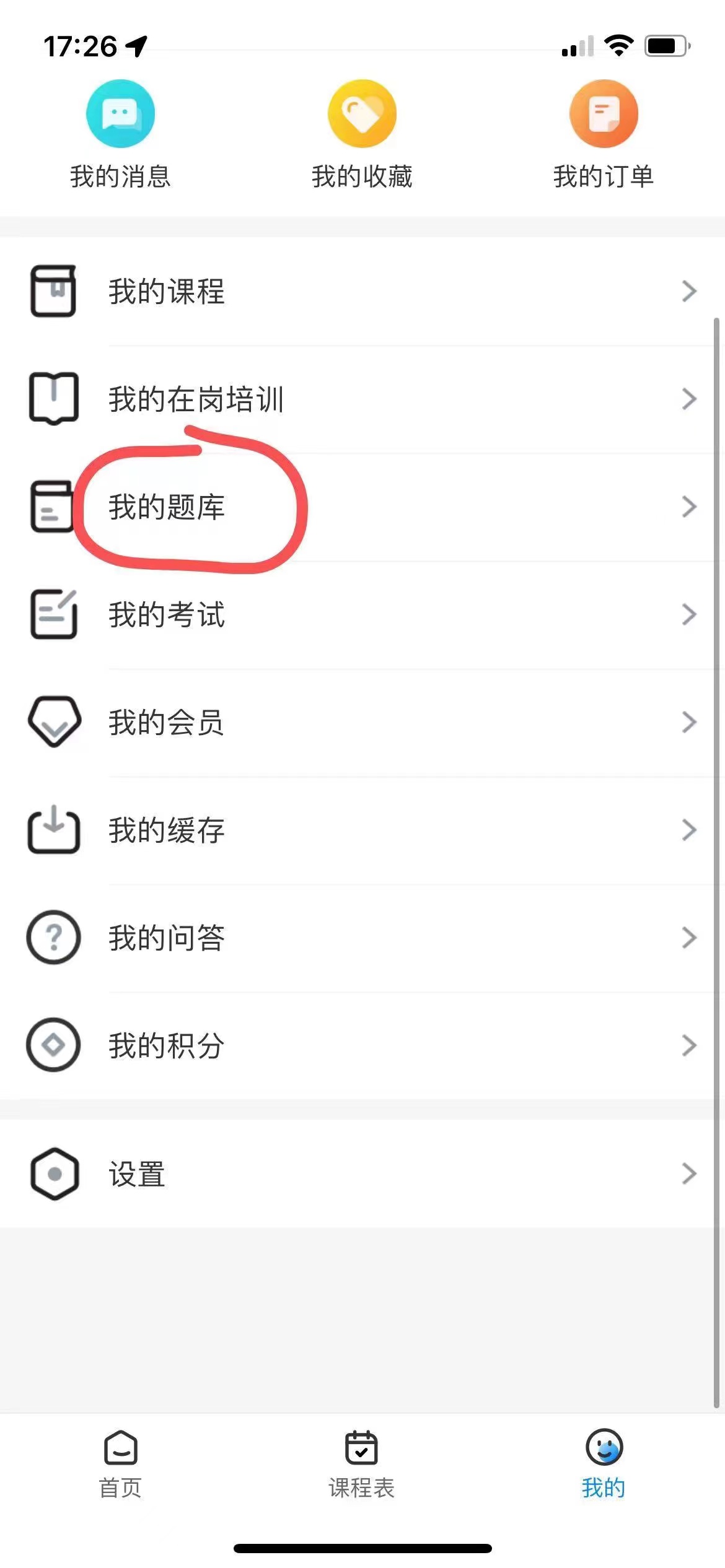View 我的会员 membership
The image size is (725, 1568).
click(x=362, y=722)
